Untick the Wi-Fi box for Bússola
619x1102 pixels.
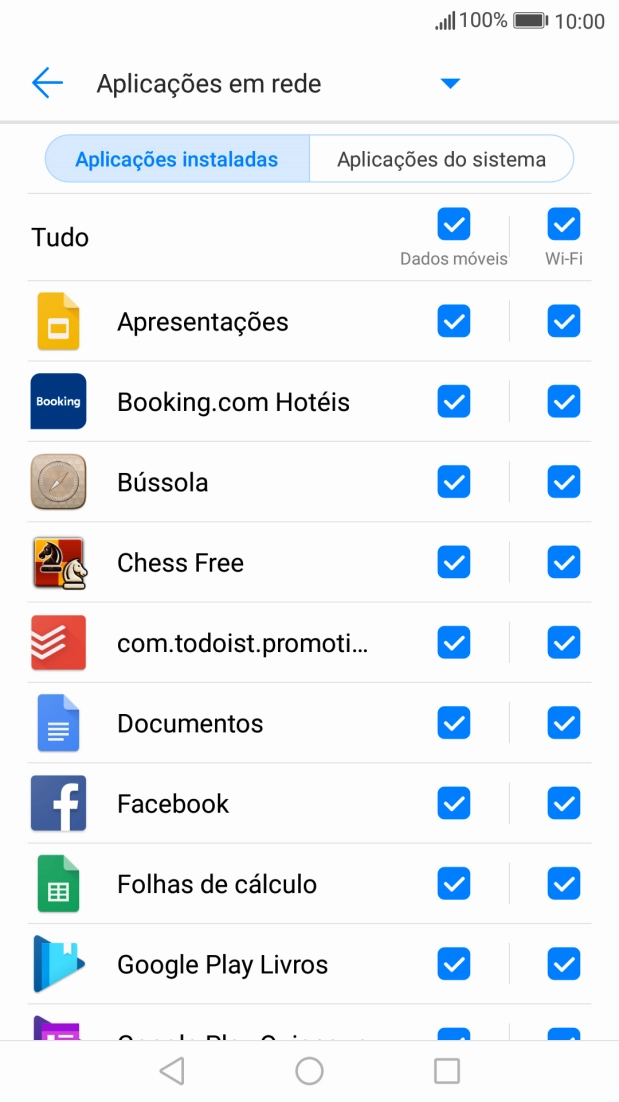click(x=564, y=482)
